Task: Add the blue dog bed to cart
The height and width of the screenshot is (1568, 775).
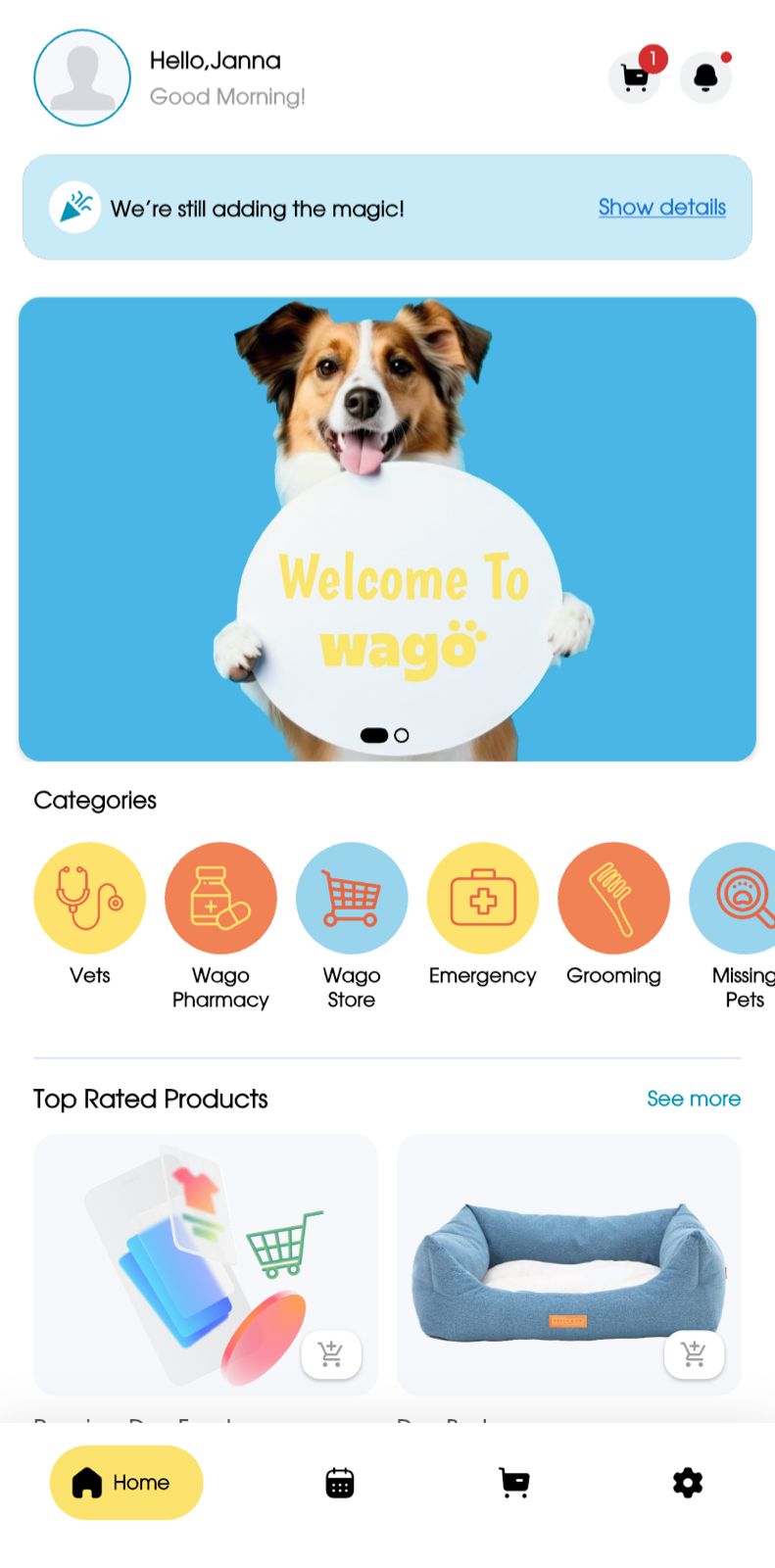Action: [x=694, y=1354]
